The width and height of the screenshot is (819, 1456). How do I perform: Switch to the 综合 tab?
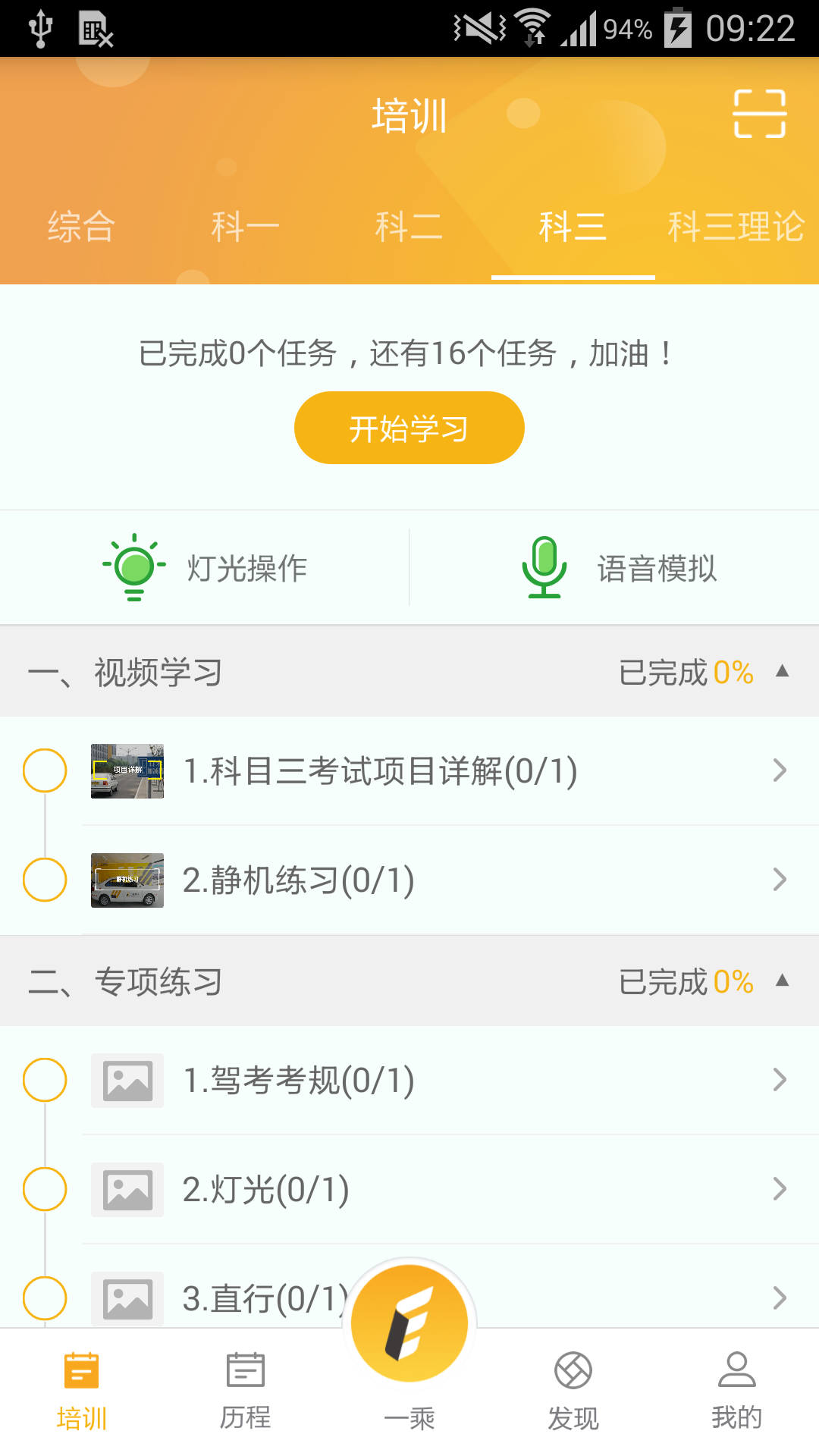coord(81,226)
